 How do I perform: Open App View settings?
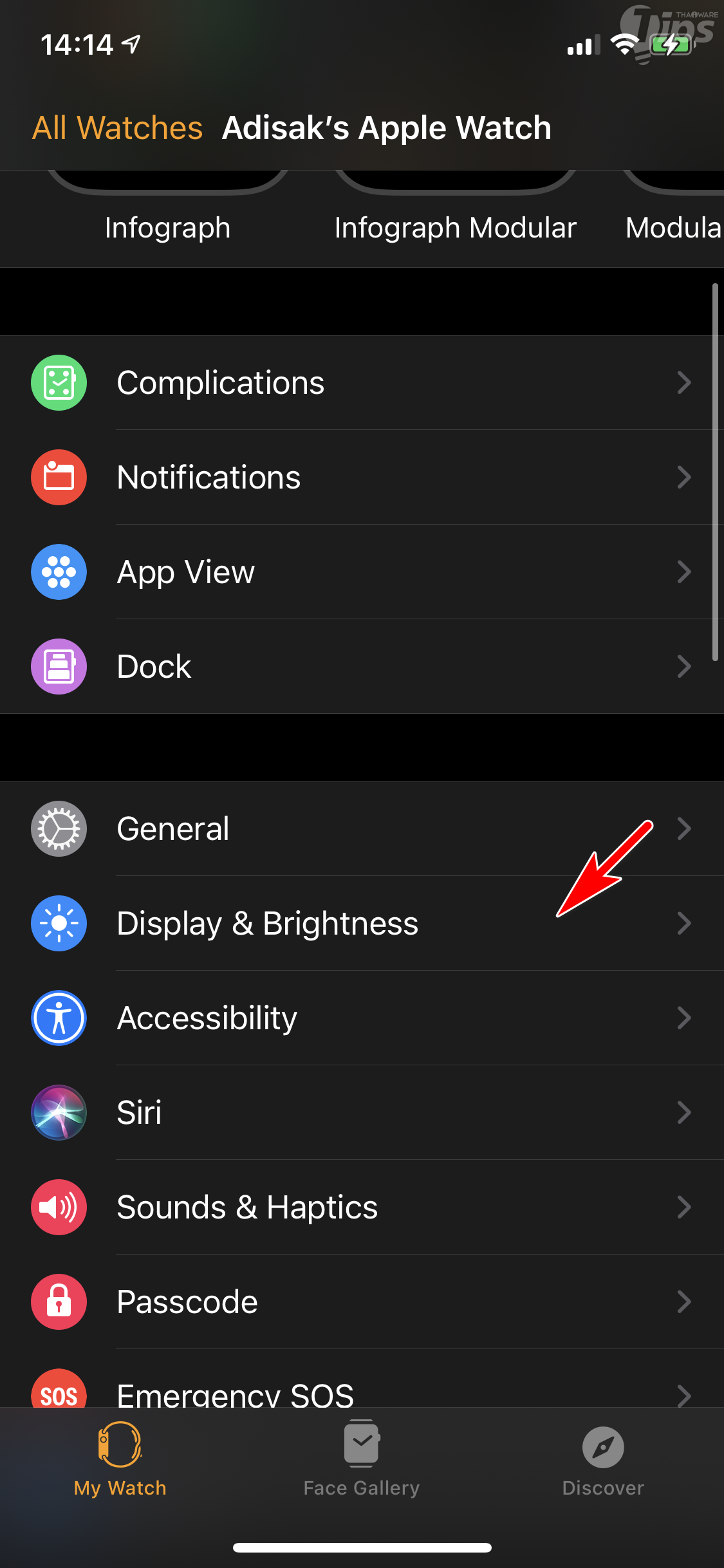coord(362,572)
